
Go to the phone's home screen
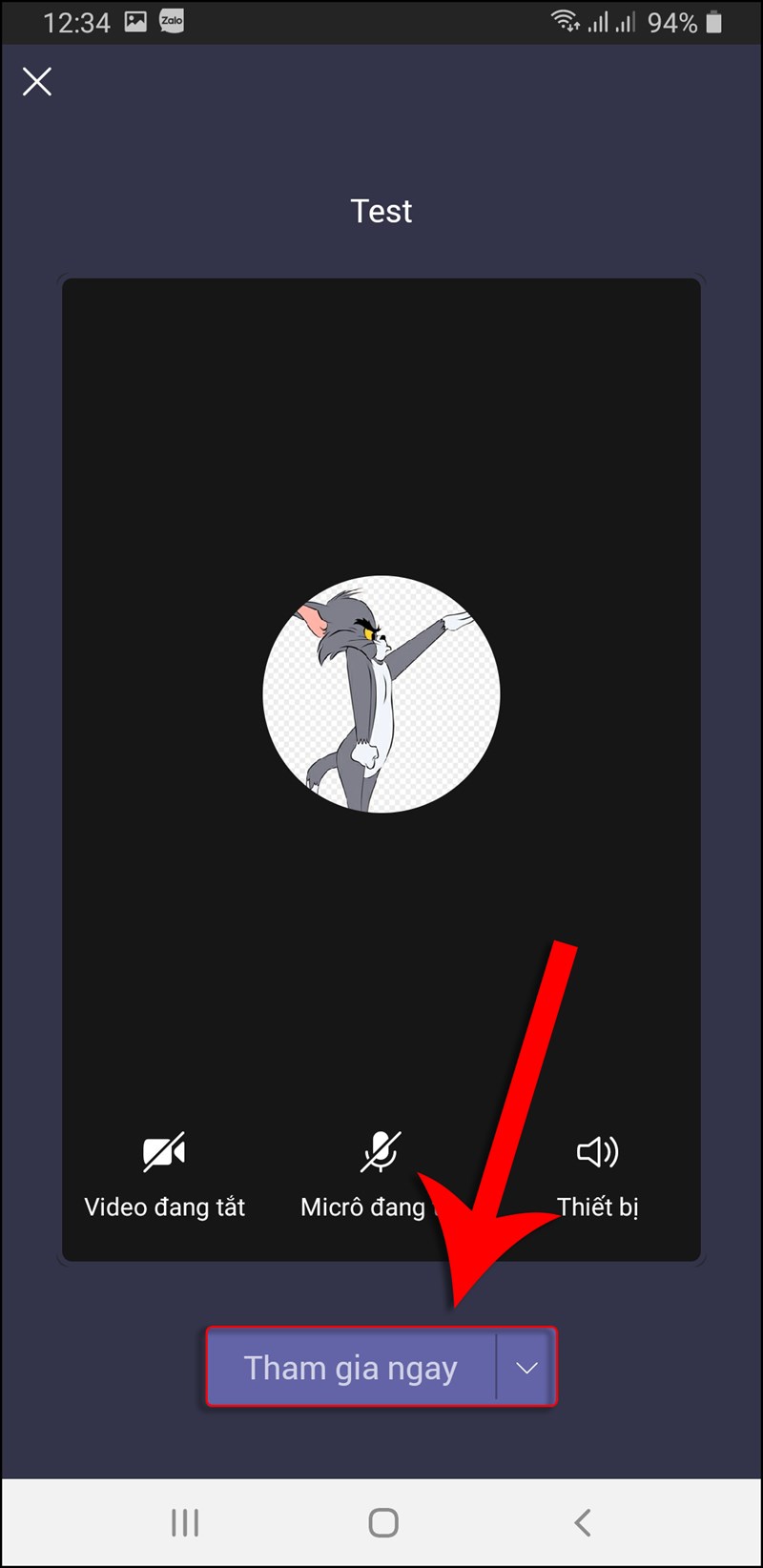pos(382,1523)
